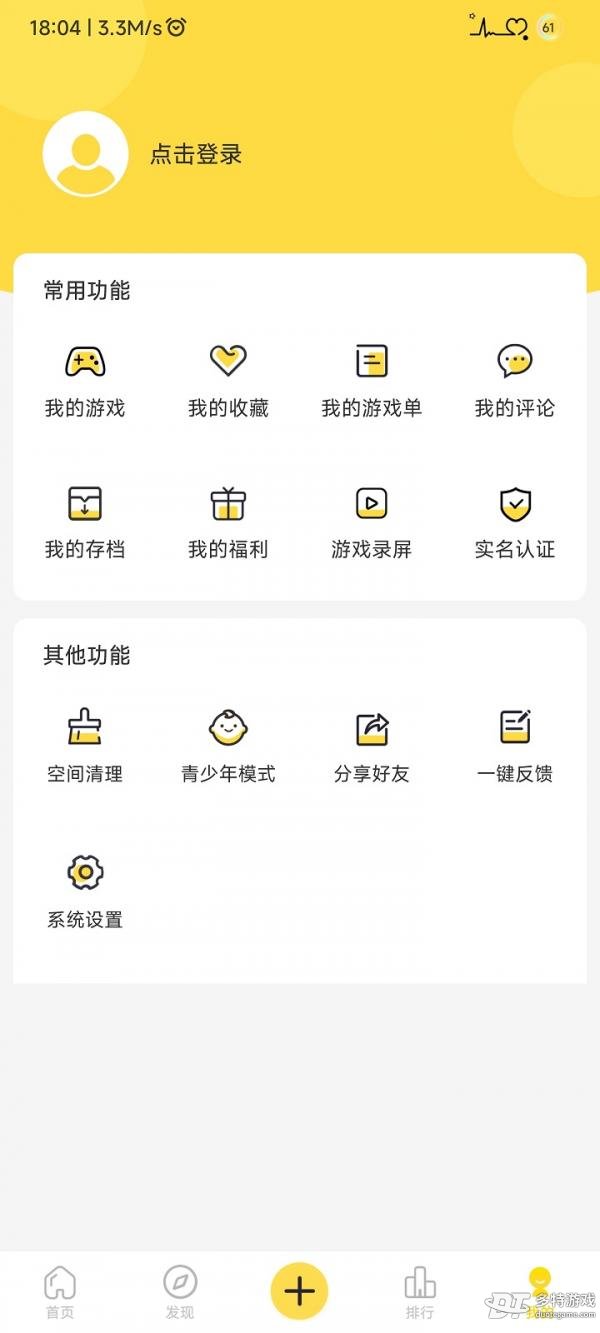The height and width of the screenshot is (1333, 600).
Task: Open 我的游戏
Action: pos(85,378)
